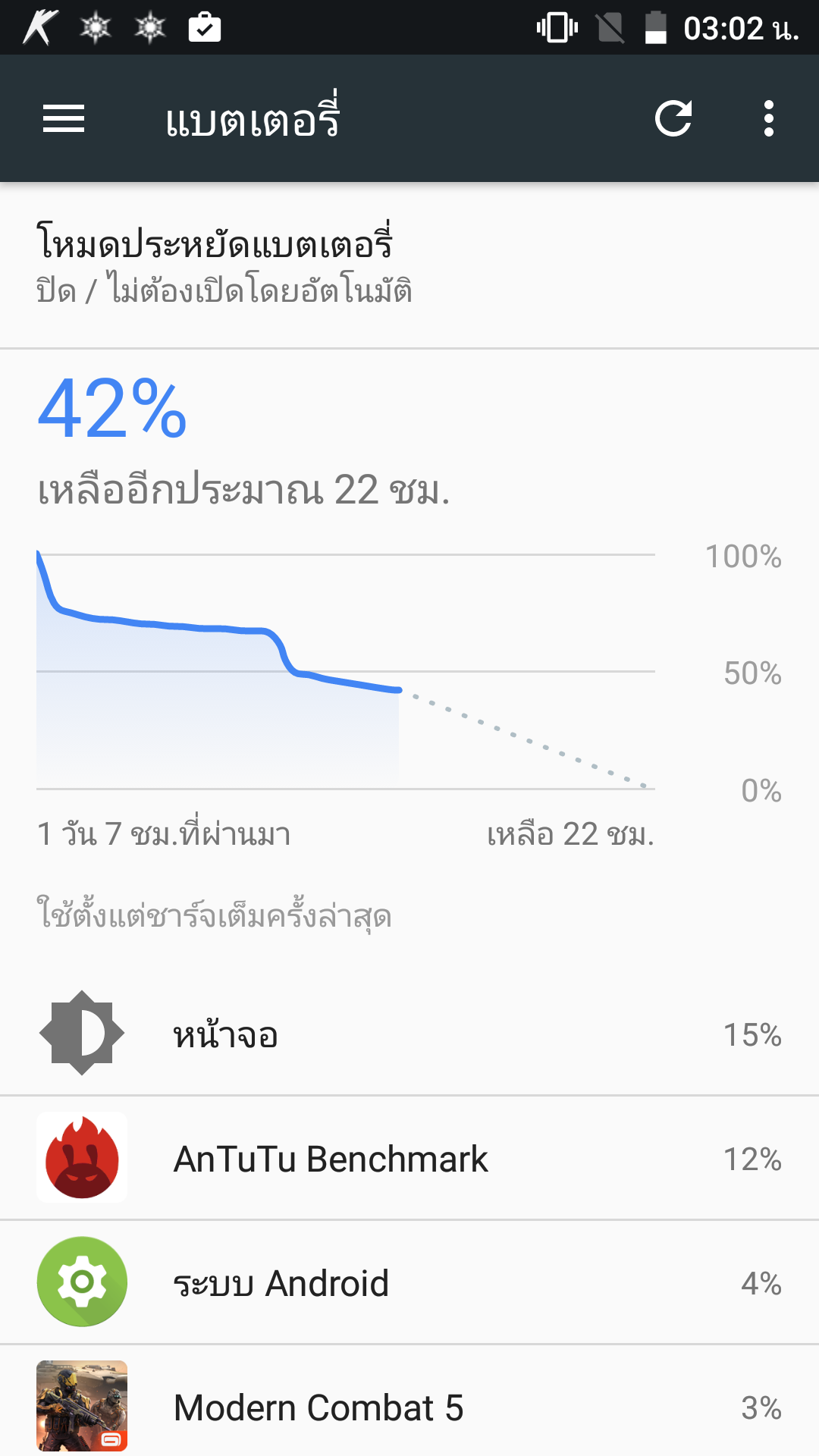Open AnTuTu Benchmark battery usage details
This screenshot has width=819, height=1456.
tap(409, 1158)
